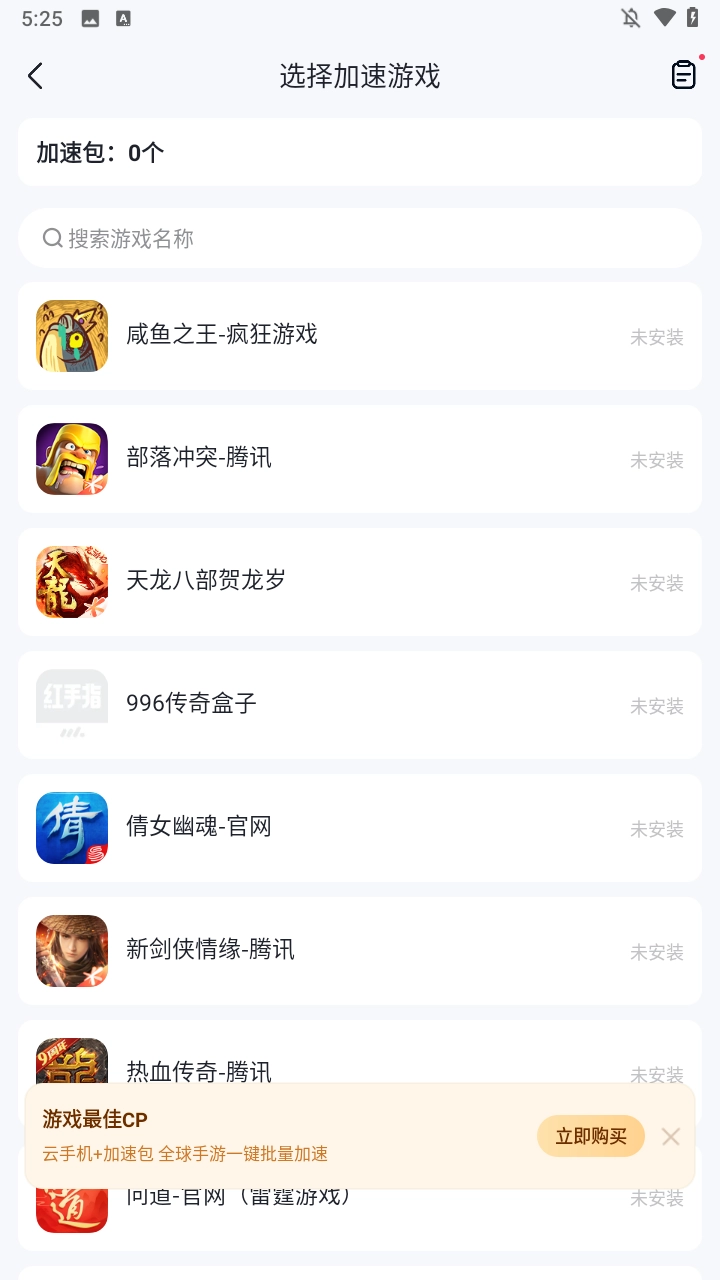Tap 未安装 beside 部落冲突-腾讯

pyautogui.click(x=656, y=462)
